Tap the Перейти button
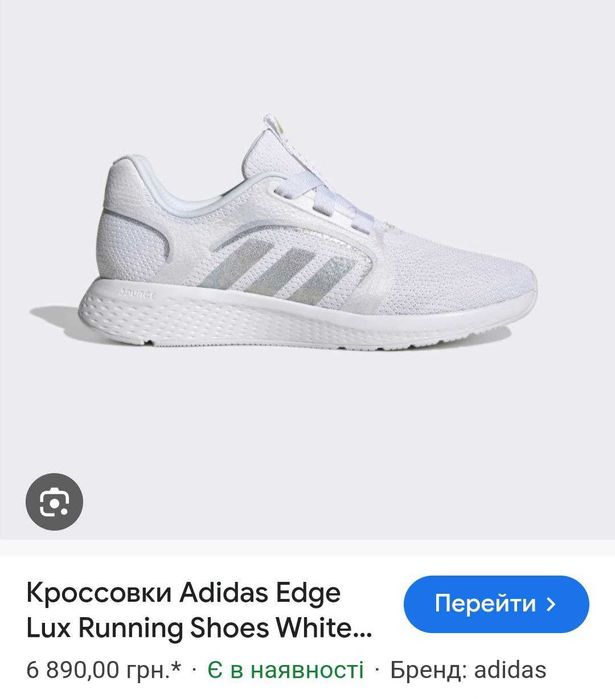This screenshot has height=699, width=615. tap(495, 604)
